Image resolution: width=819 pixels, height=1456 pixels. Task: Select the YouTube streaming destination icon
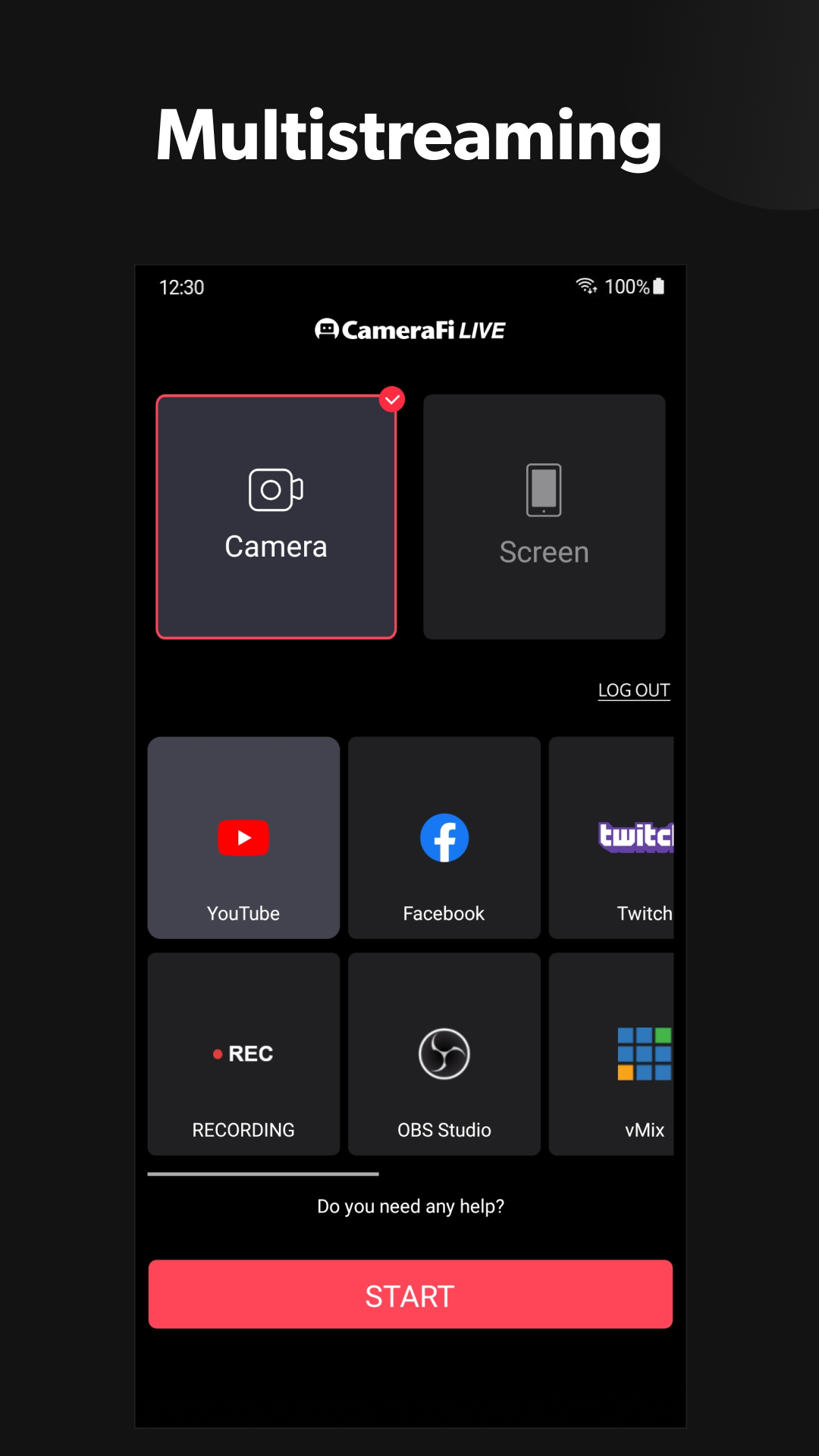point(243,837)
